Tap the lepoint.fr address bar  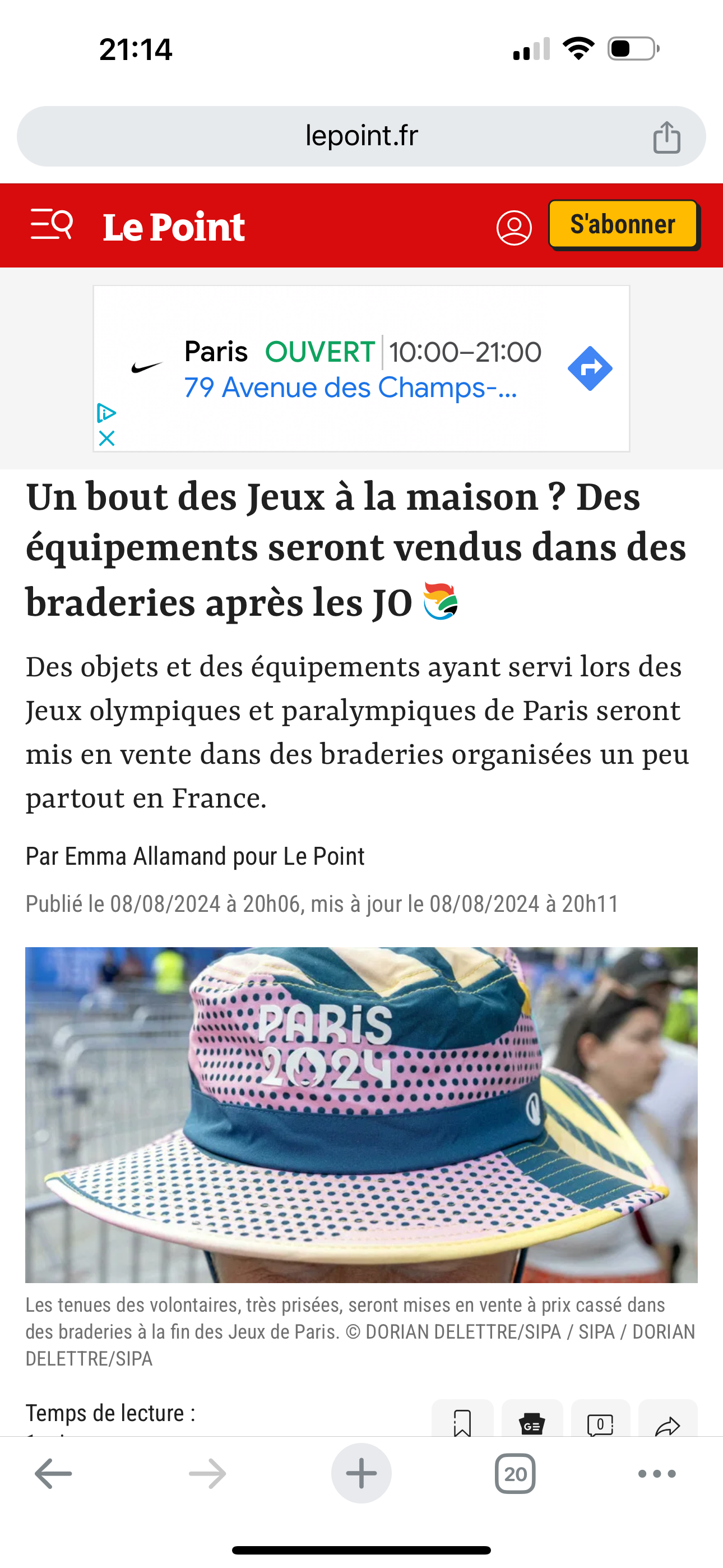click(x=361, y=136)
